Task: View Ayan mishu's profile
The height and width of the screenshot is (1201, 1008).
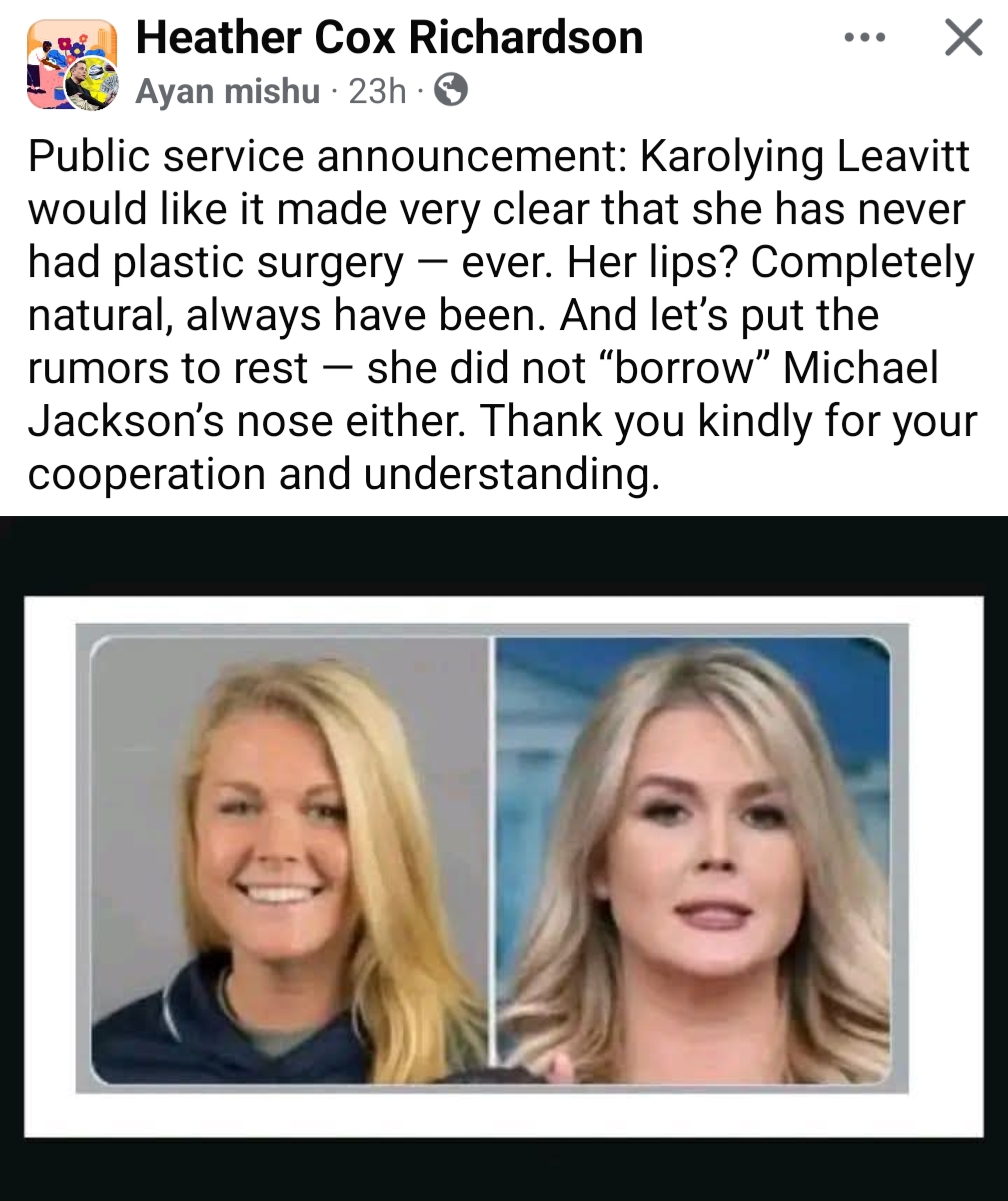Action: click(x=227, y=91)
